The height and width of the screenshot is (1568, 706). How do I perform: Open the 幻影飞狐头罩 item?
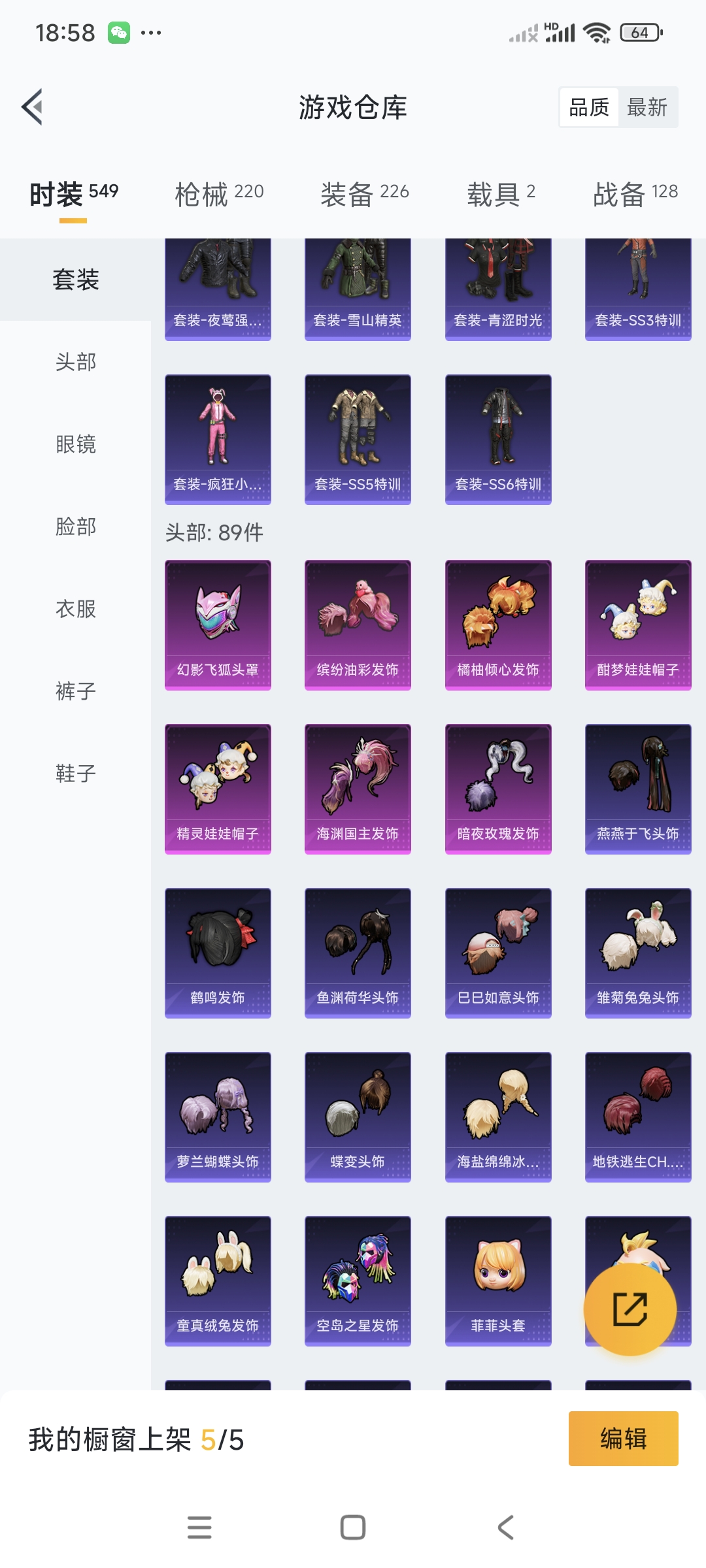218,624
